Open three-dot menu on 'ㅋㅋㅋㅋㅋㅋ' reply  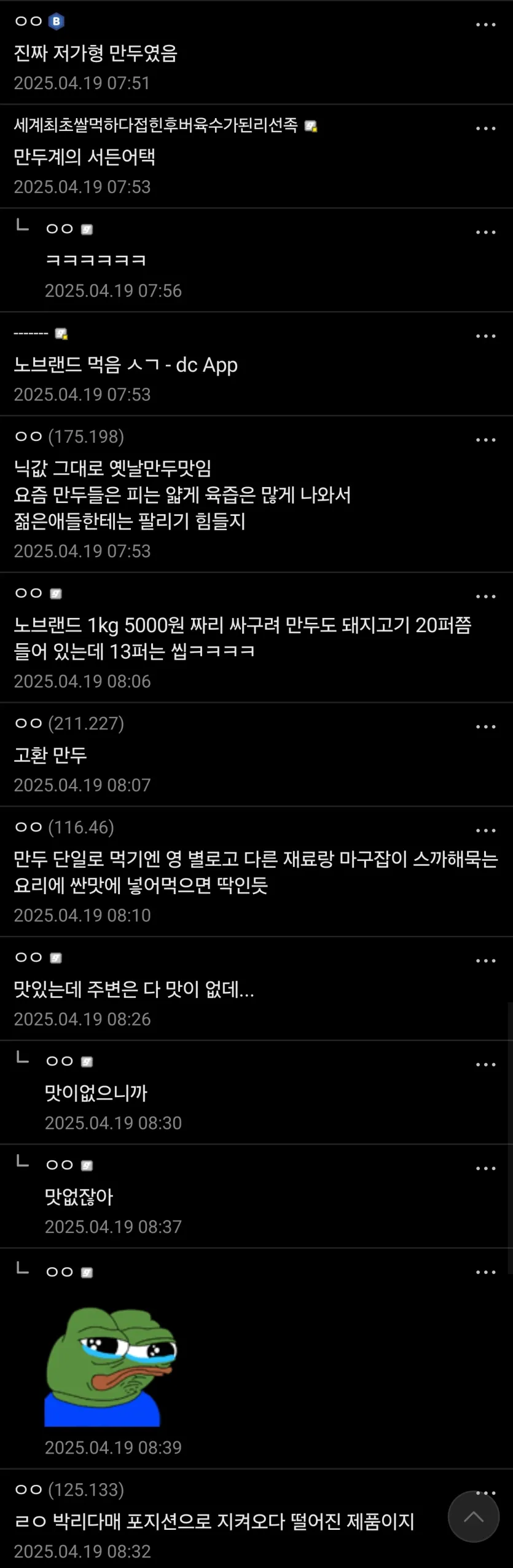coord(485,232)
